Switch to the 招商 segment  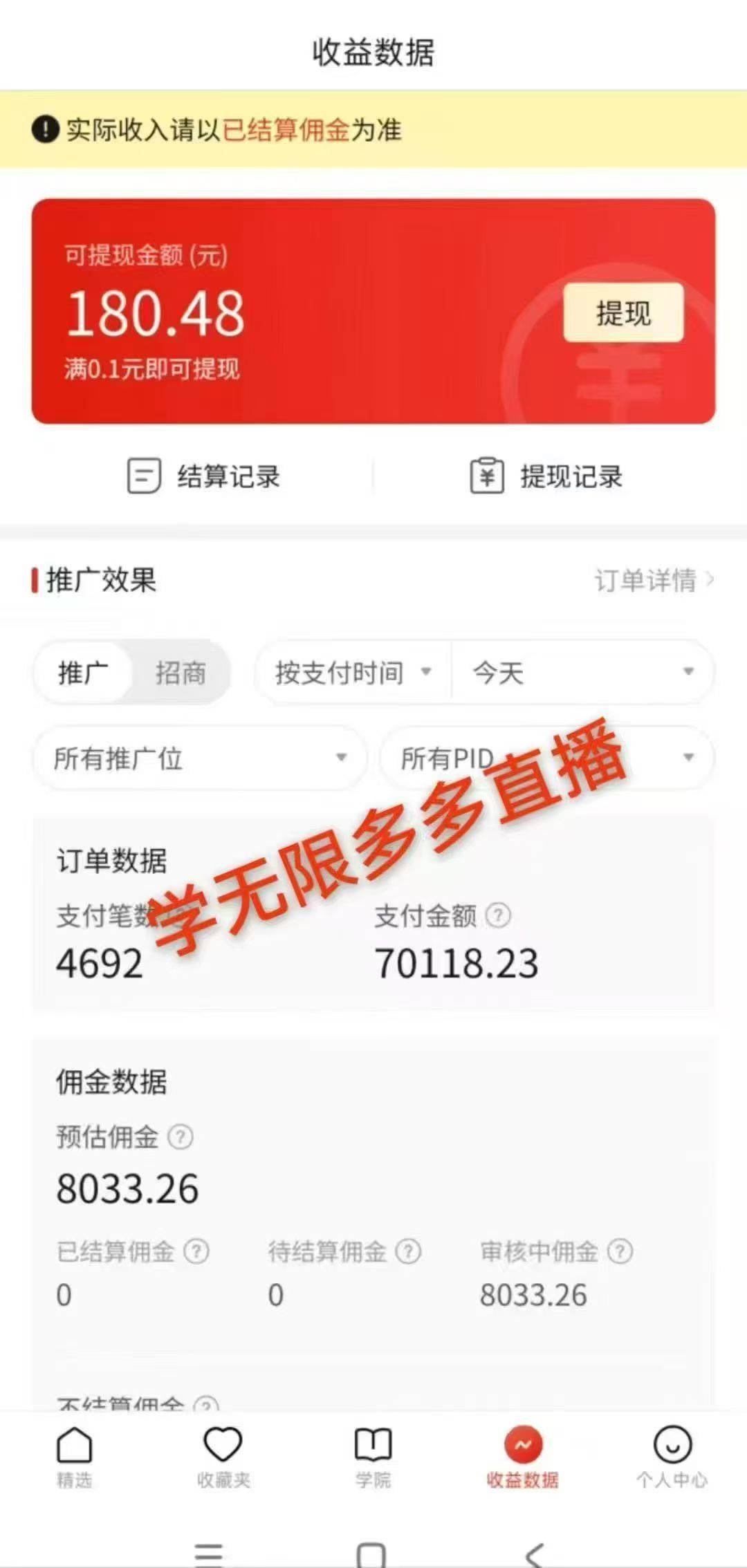[181, 673]
